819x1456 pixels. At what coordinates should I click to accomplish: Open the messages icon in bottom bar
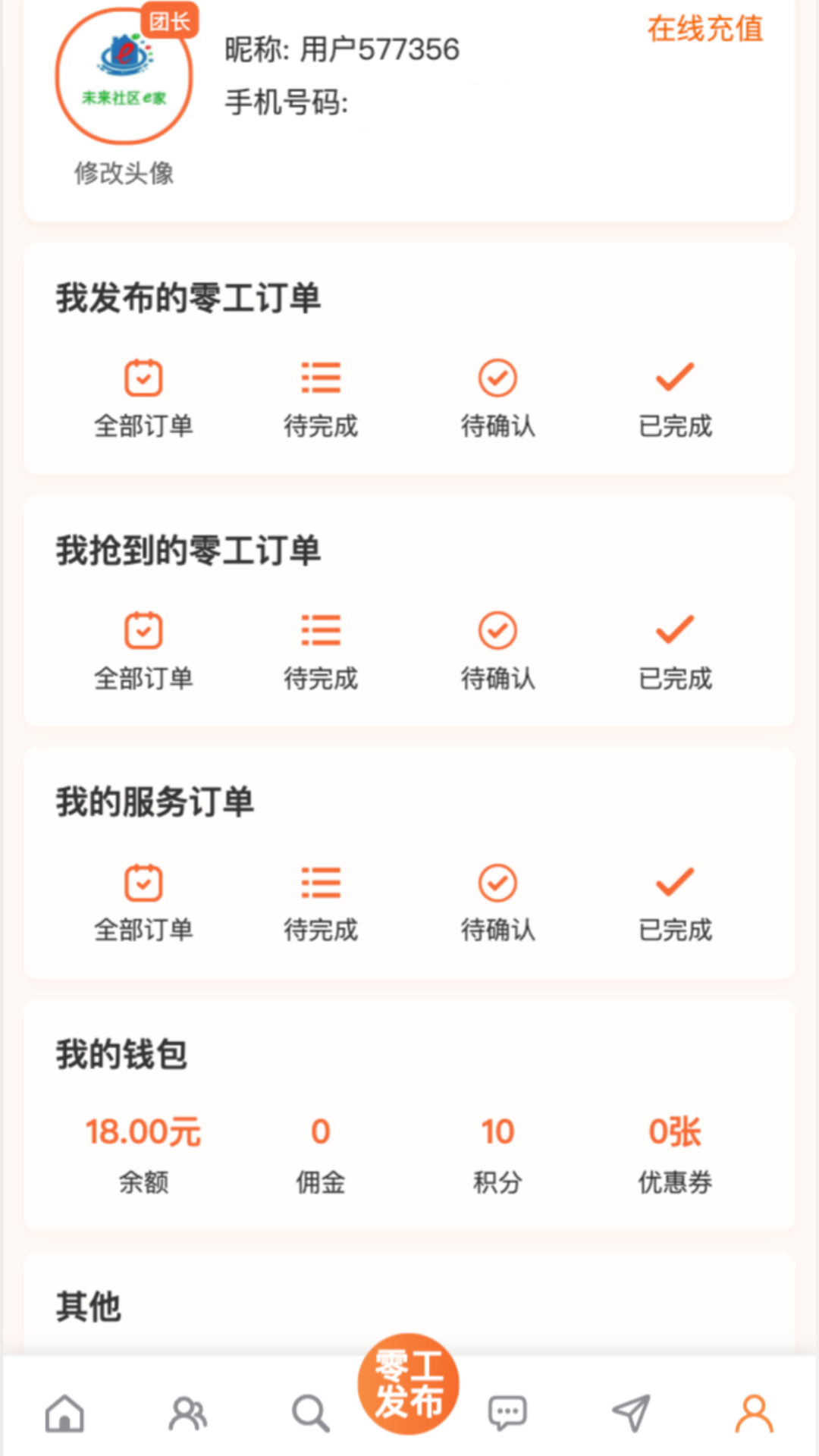point(508,1410)
